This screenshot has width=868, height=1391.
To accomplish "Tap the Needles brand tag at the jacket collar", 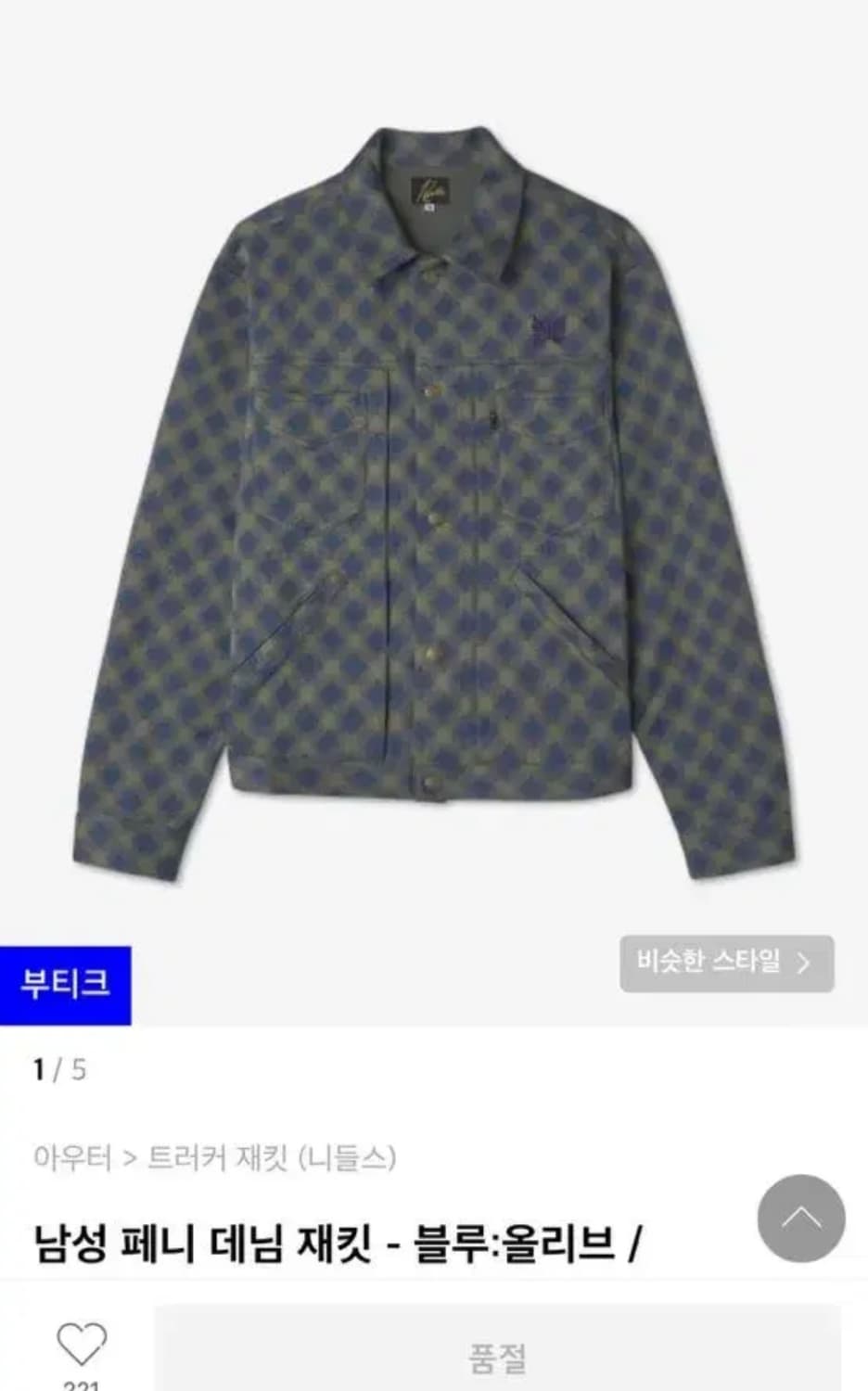I will pos(430,190).
